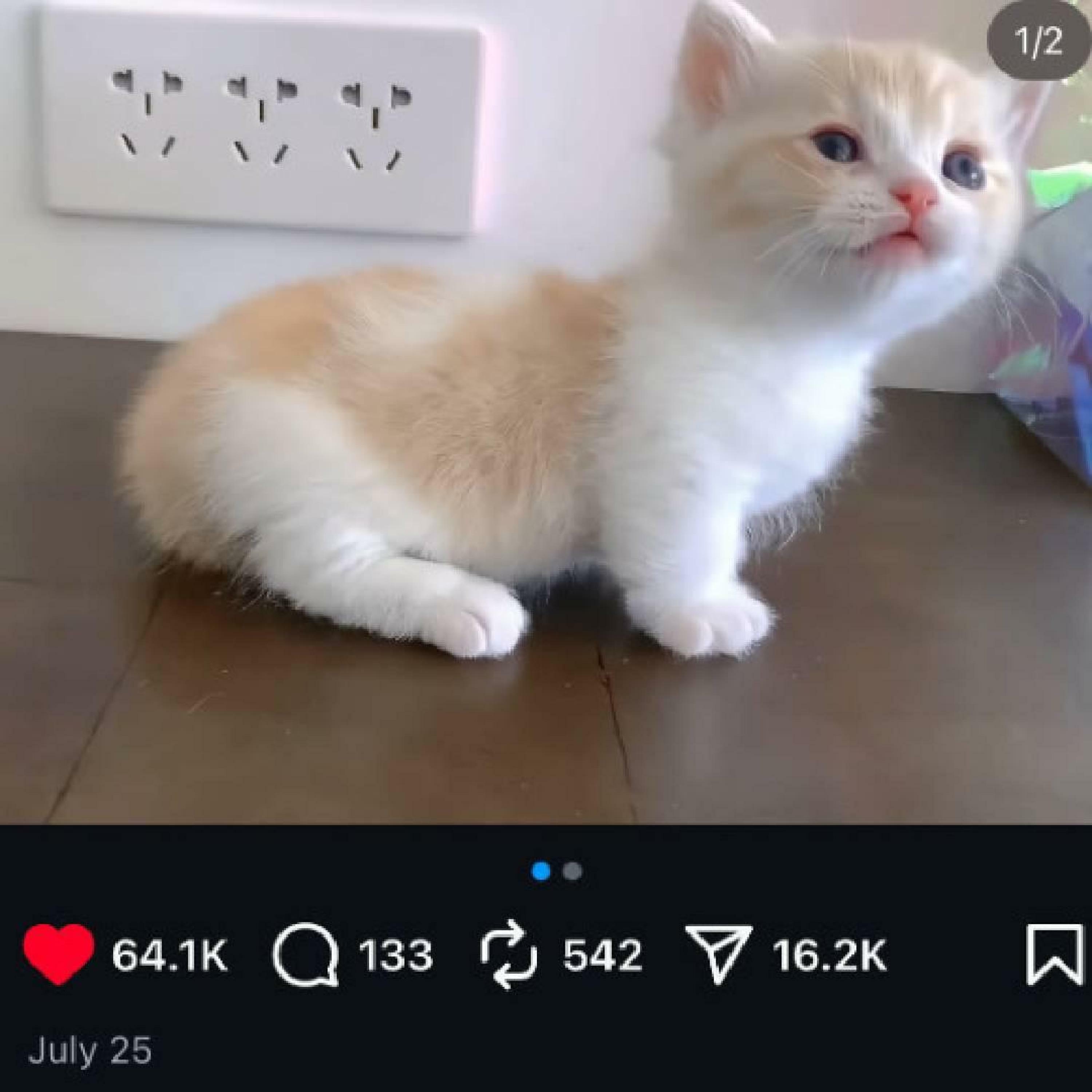This screenshot has height=1092, width=1092.
Task: Open the comments speech bubble
Action: pyautogui.click(x=306, y=955)
